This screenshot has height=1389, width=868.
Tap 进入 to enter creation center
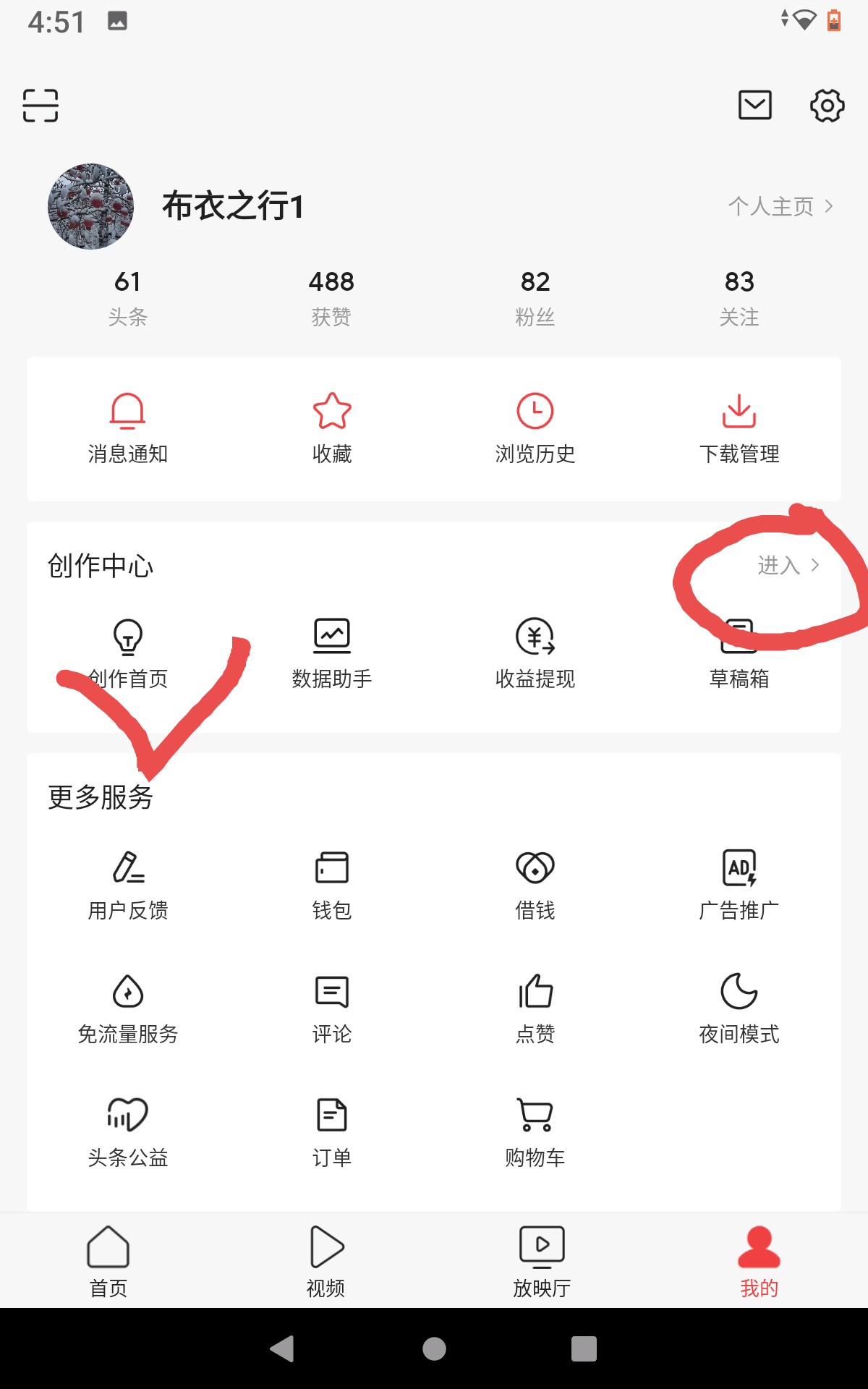pos(788,565)
